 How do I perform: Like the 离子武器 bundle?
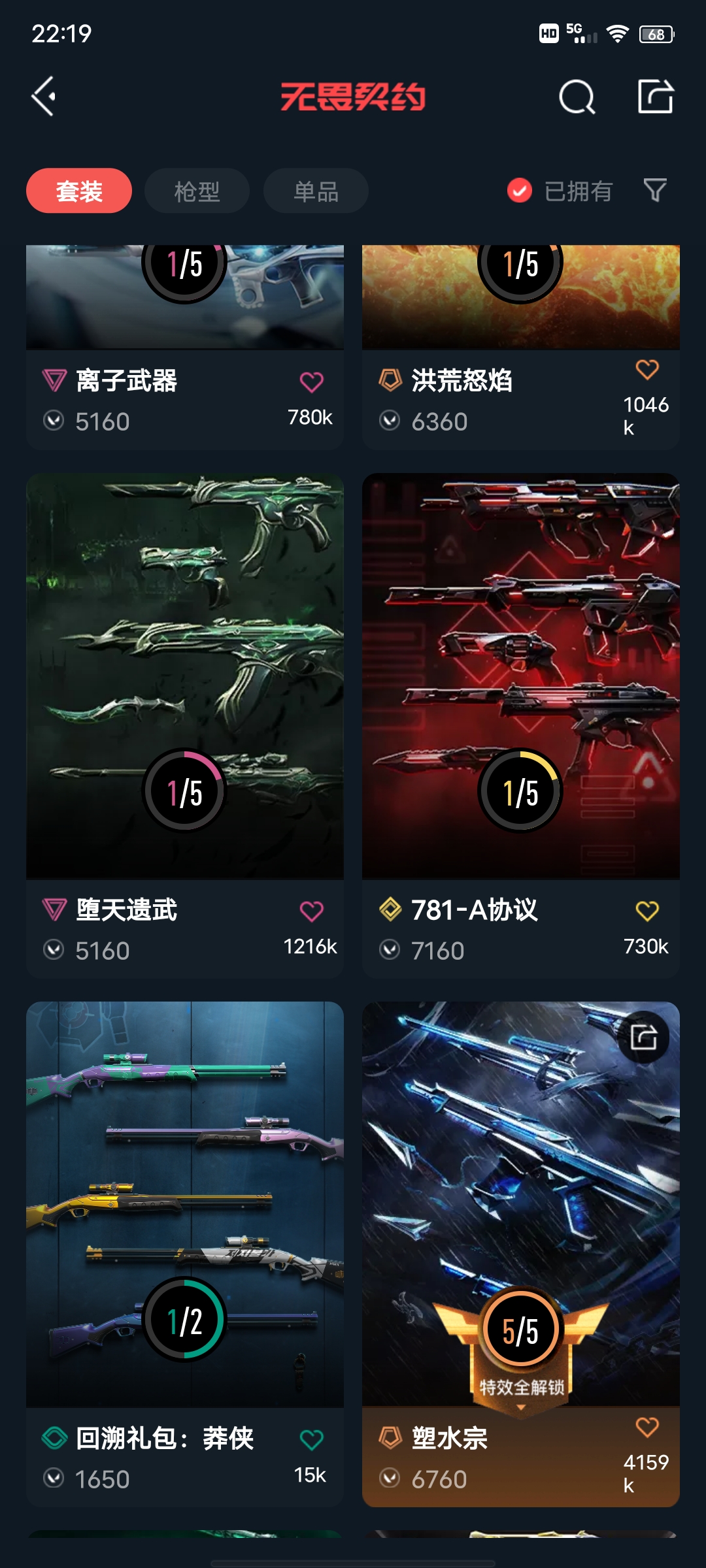312,382
